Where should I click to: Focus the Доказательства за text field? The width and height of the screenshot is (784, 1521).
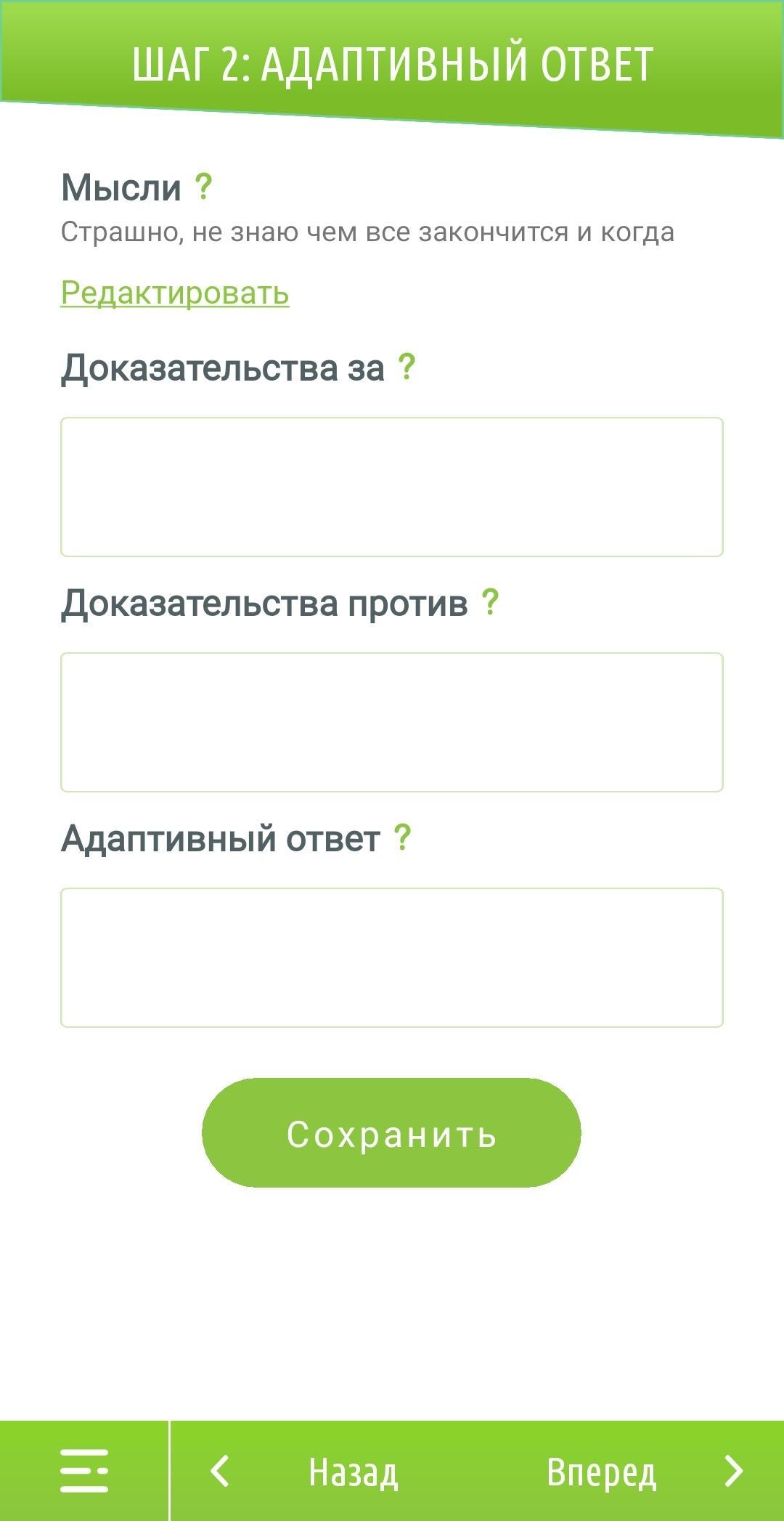tap(392, 487)
